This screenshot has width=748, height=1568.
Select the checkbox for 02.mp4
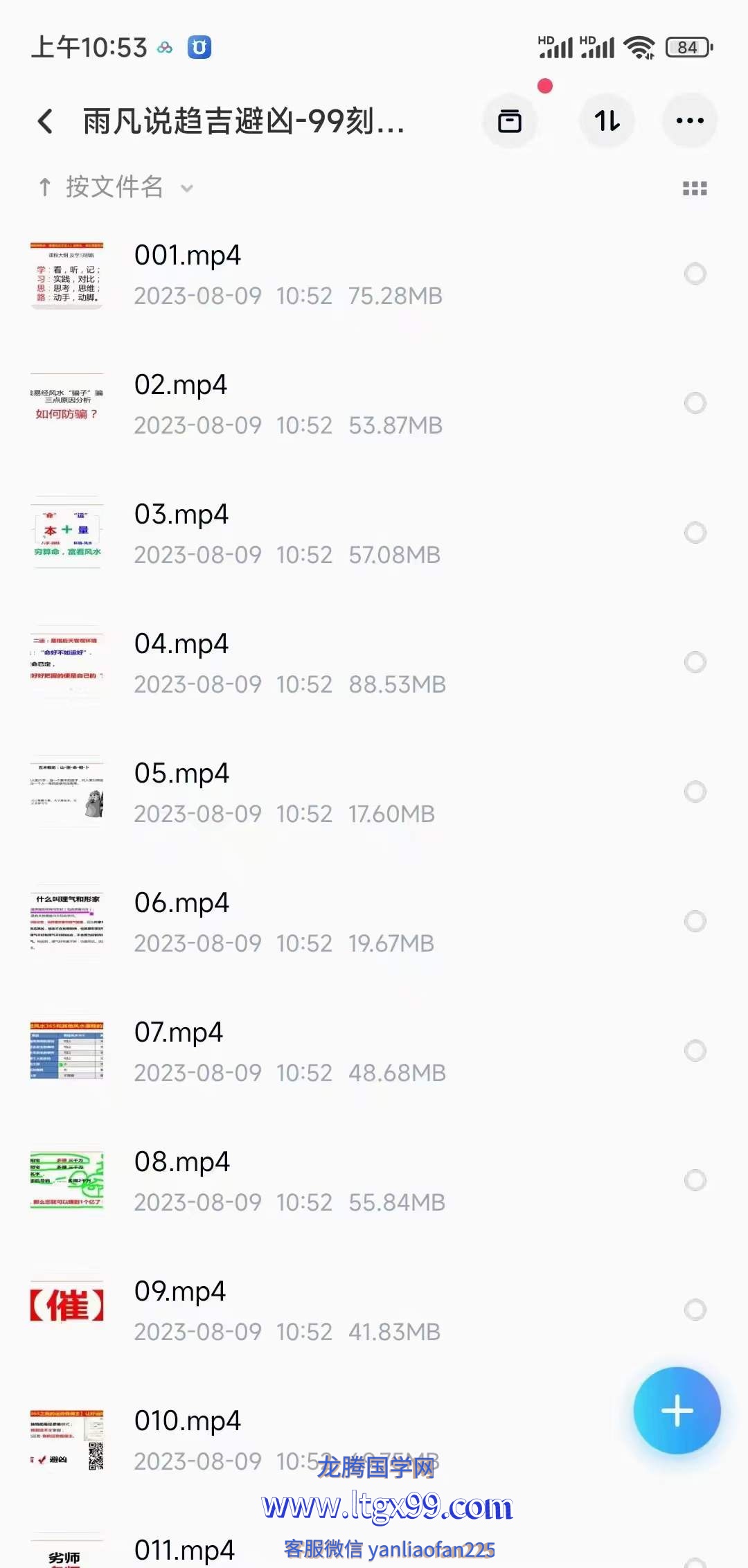695,403
